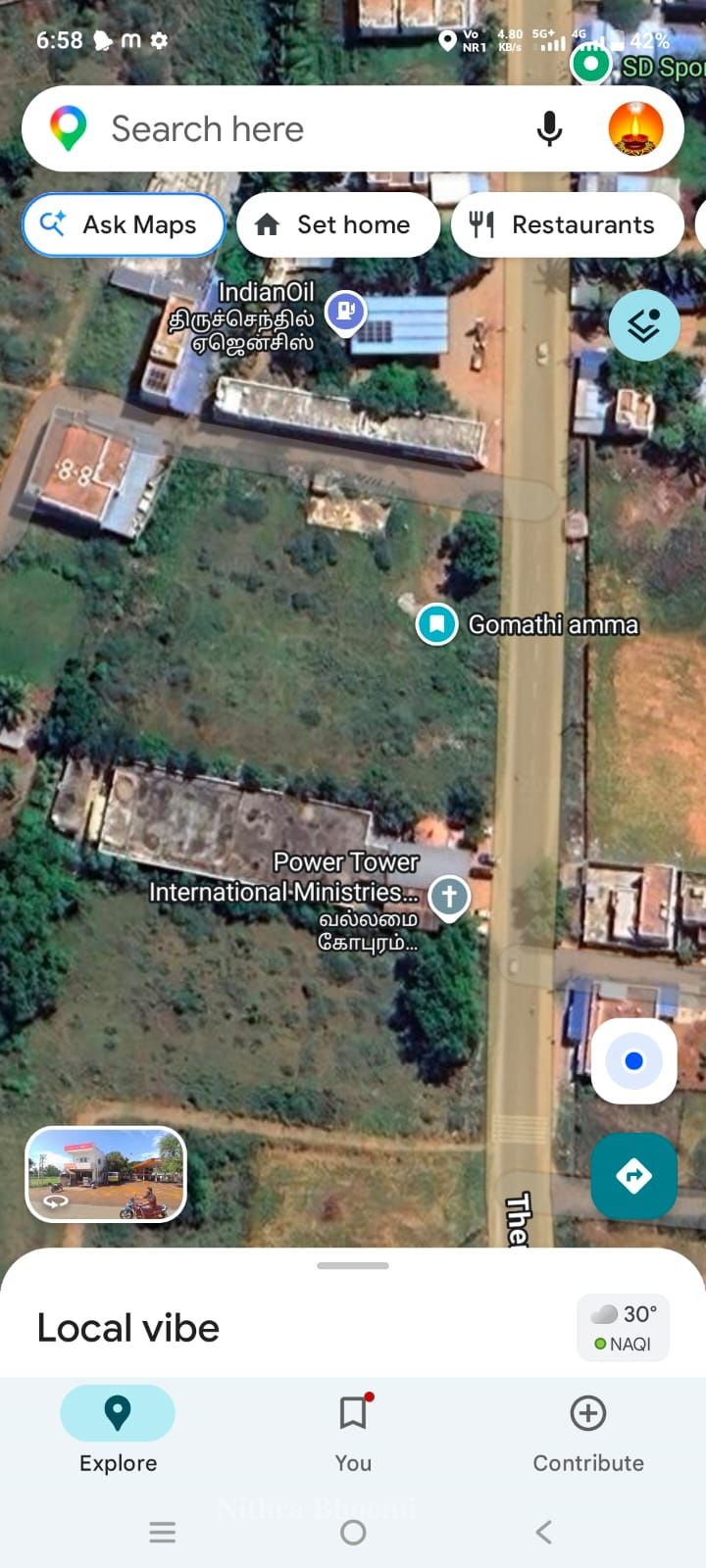The width and height of the screenshot is (706, 1568).
Task: Open recent apps from the navigation bar
Action: click(163, 1533)
